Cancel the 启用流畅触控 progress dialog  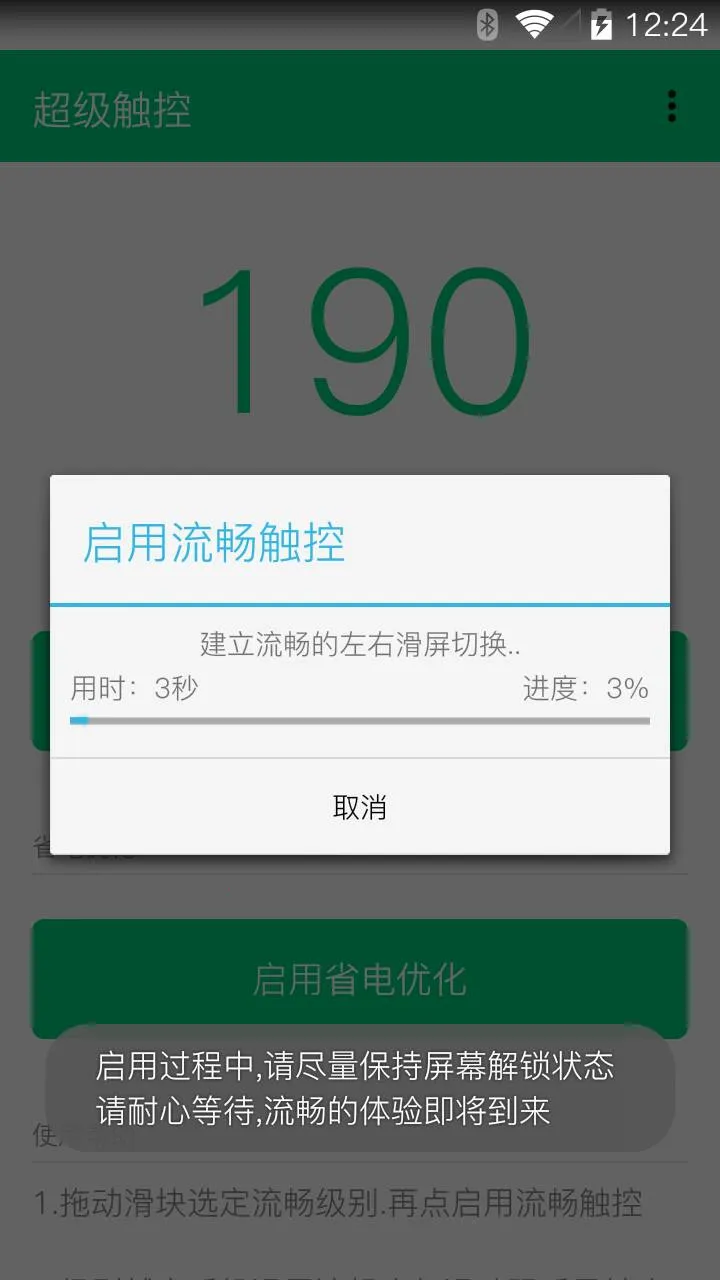[360, 807]
